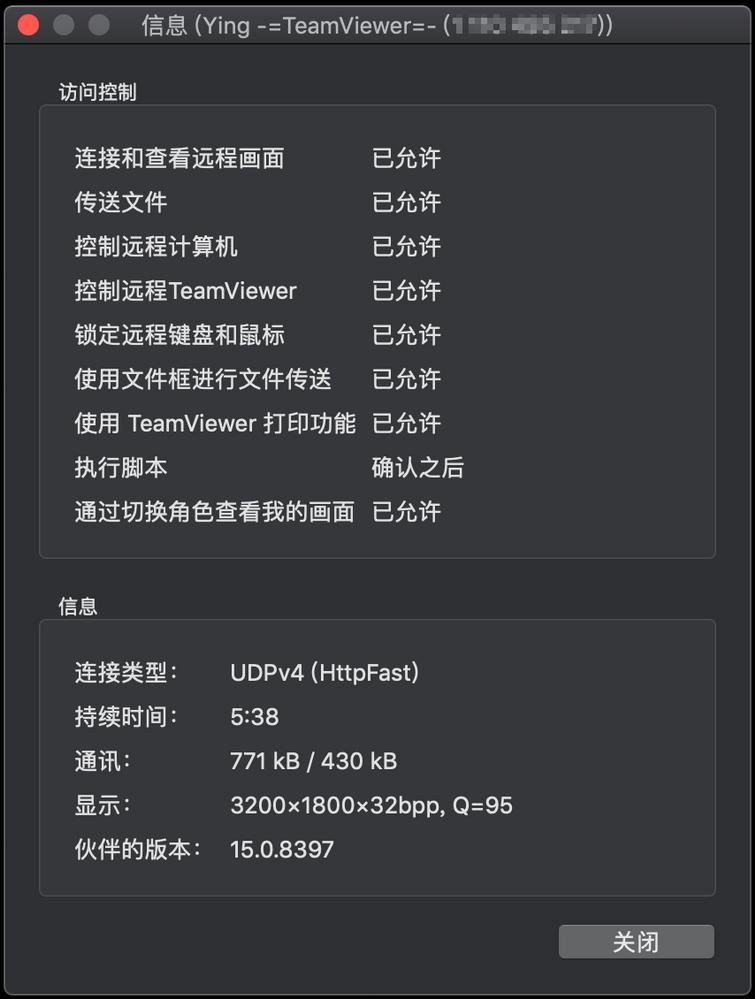Screen dimensions: 755x999
Task: Expand the 访问控制 section
Action: (78, 91)
